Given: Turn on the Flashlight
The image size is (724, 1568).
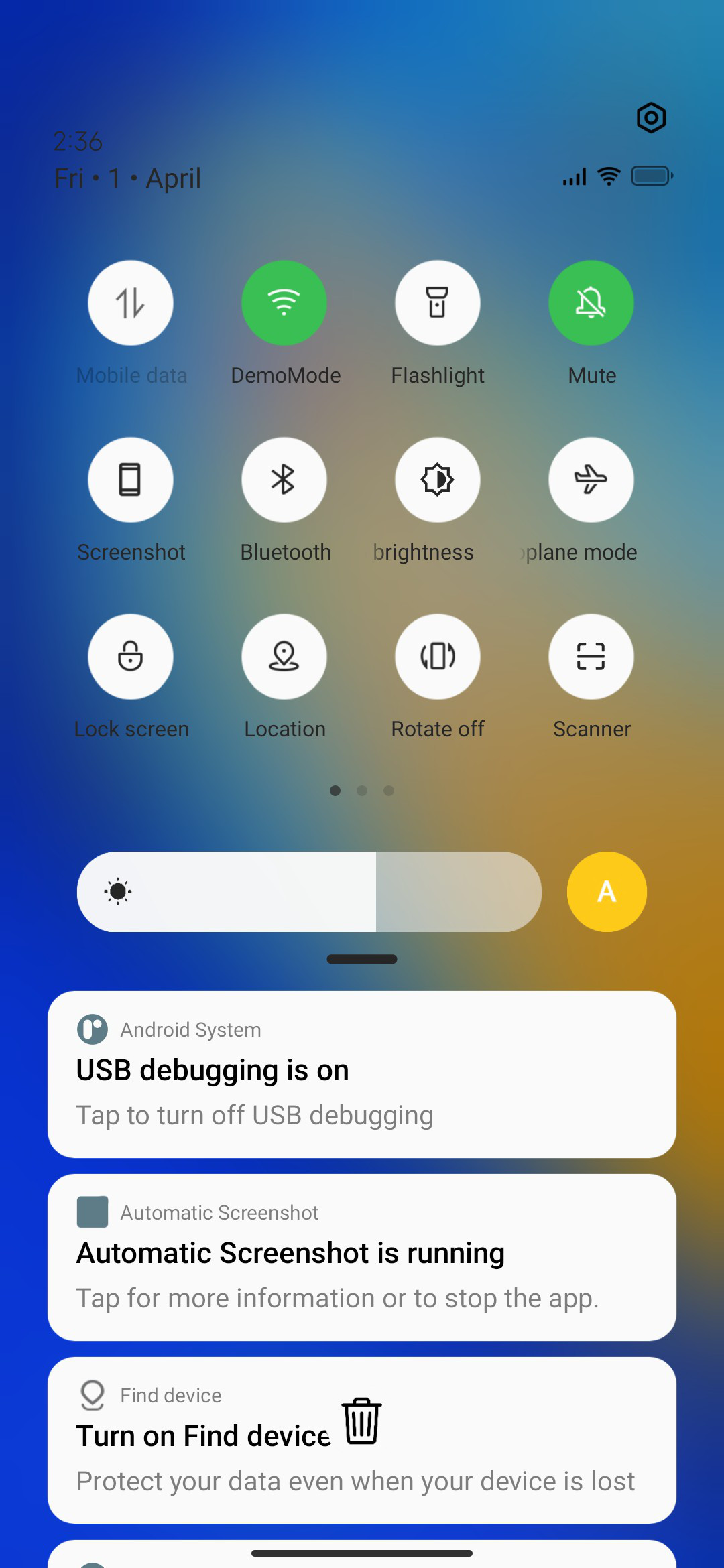Looking at the screenshot, I should tap(438, 303).
